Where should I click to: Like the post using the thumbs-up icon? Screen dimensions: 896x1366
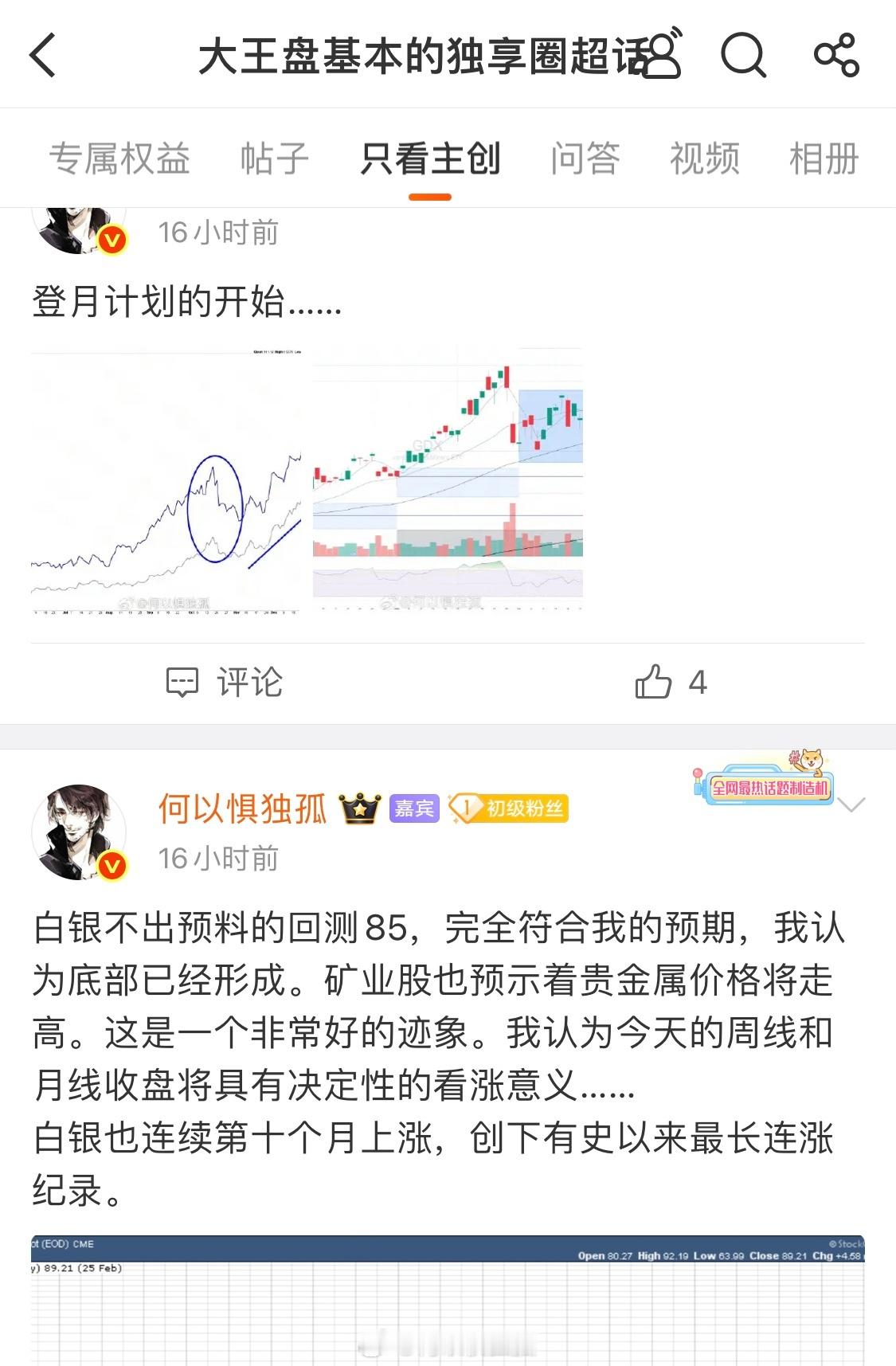click(x=655, y=681)
